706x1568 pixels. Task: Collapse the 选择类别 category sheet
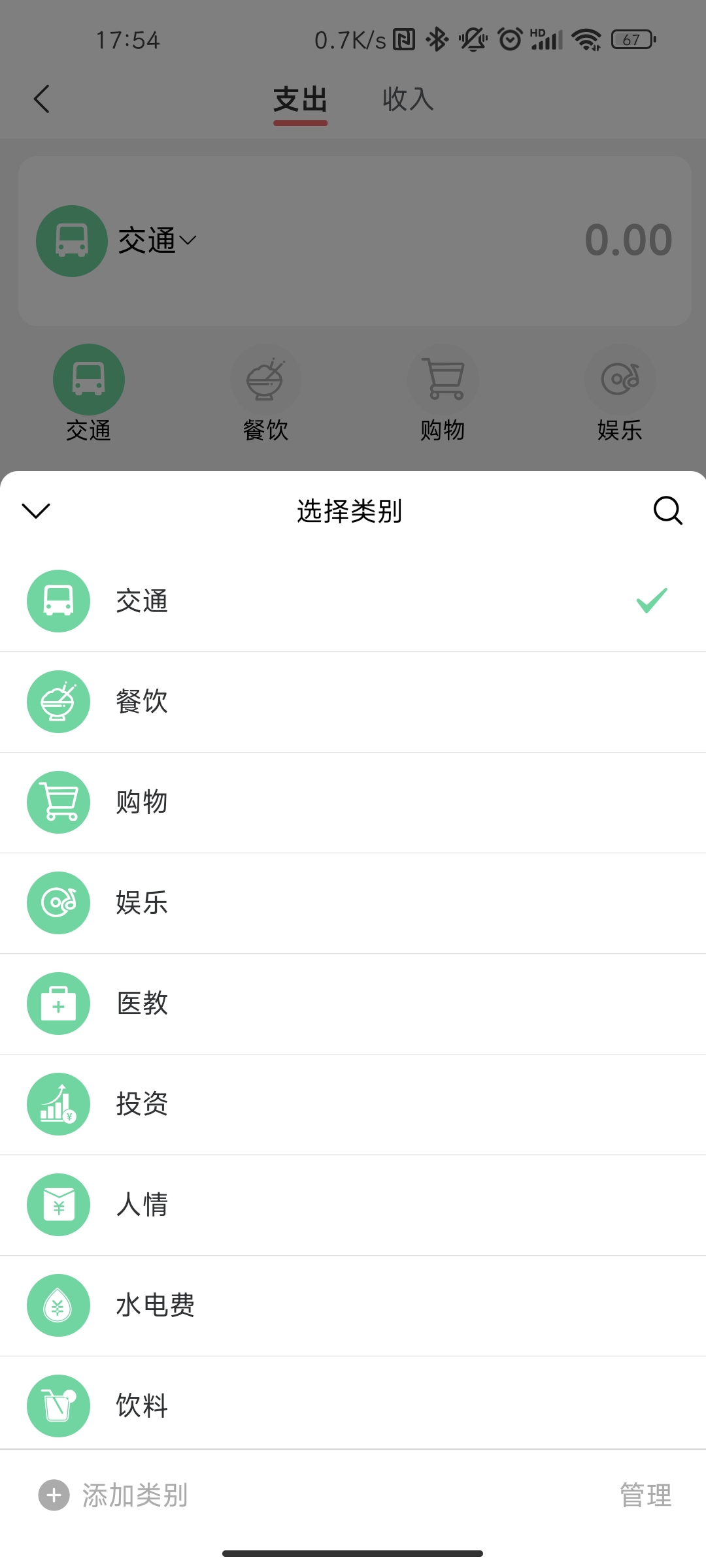[36, 511]
